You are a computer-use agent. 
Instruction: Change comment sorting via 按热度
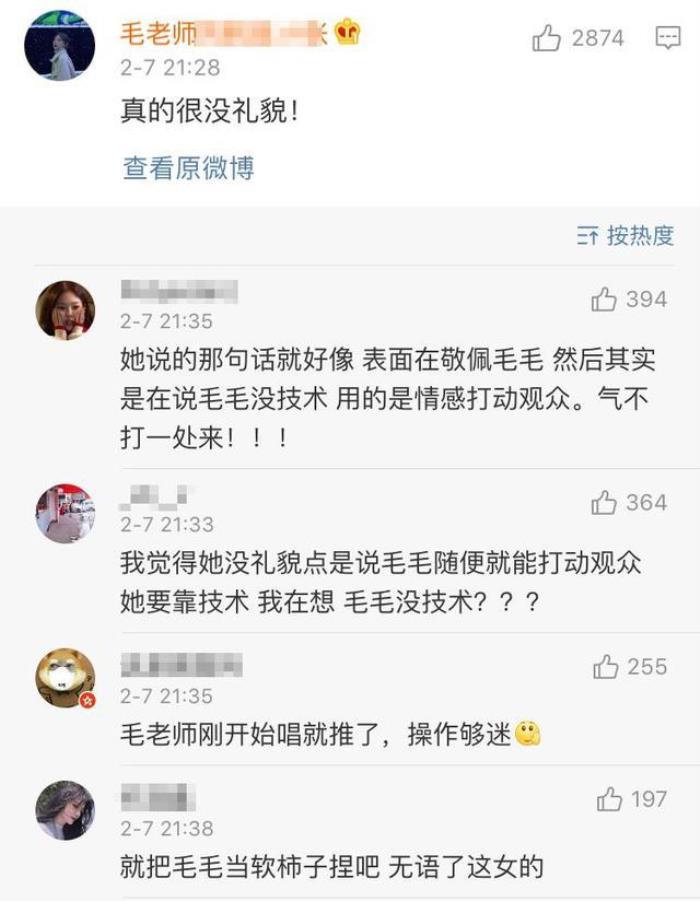[626, 236]
